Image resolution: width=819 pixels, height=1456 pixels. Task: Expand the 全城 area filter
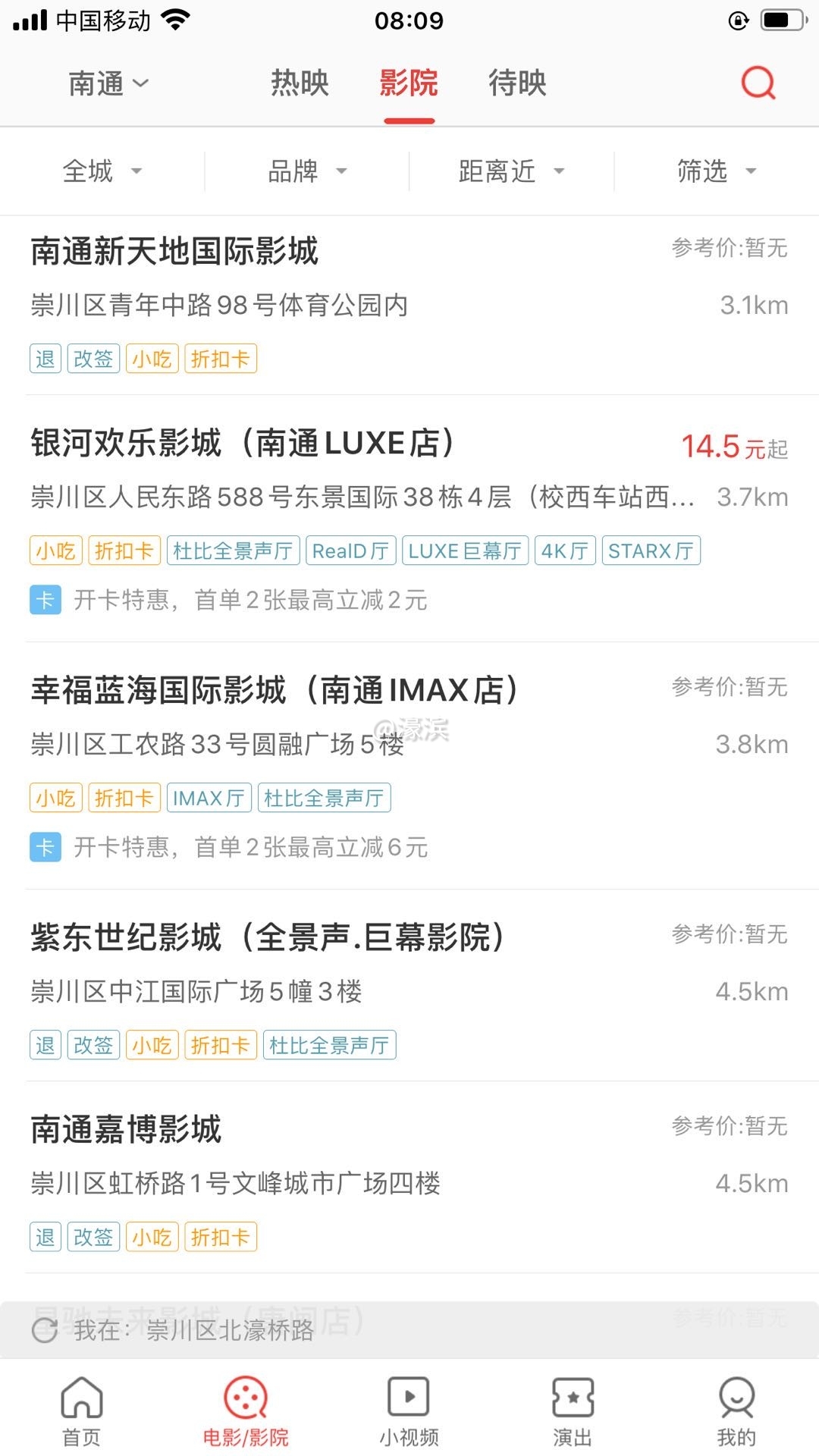(102, 171)
